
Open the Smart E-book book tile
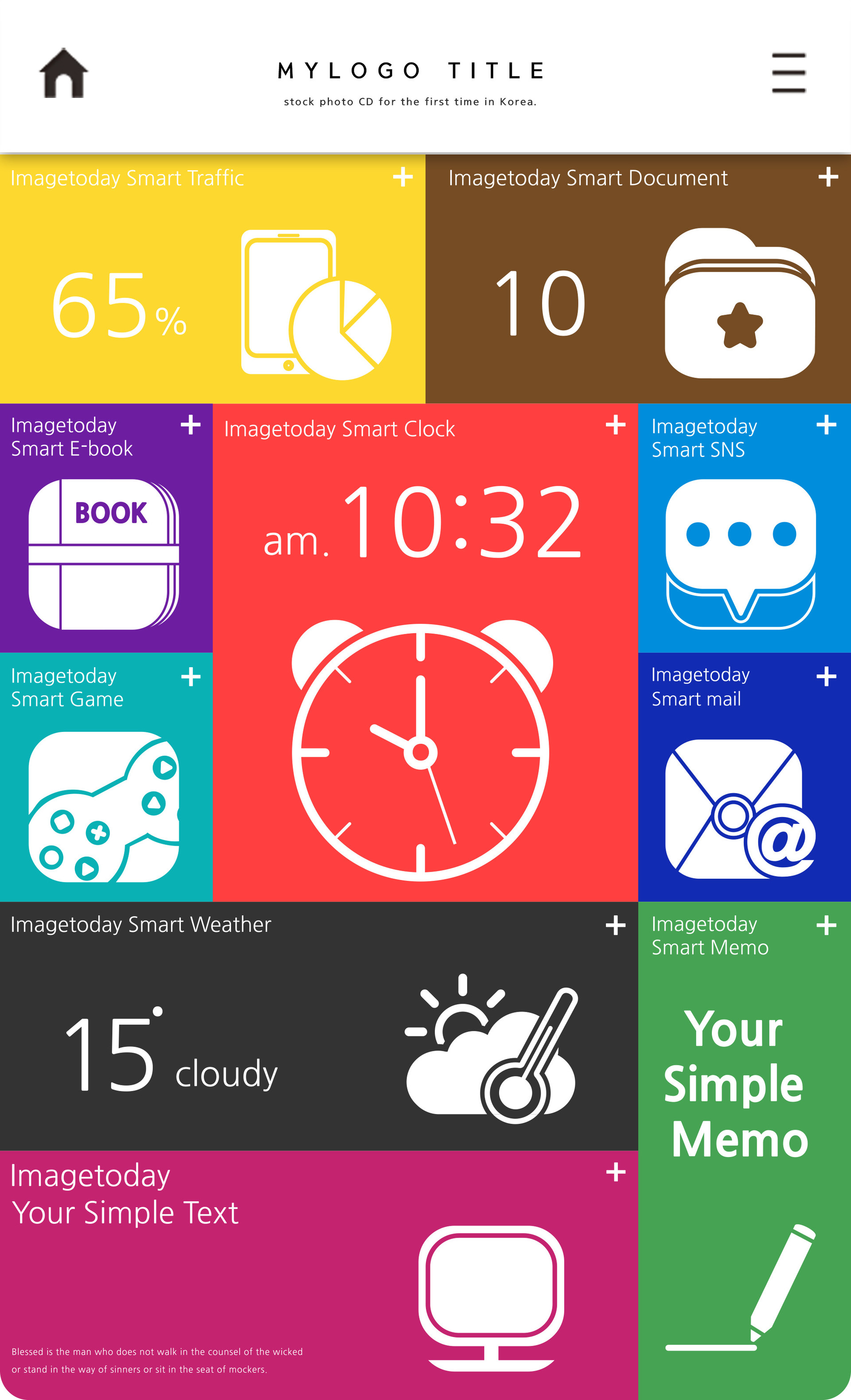coord(106,528)
